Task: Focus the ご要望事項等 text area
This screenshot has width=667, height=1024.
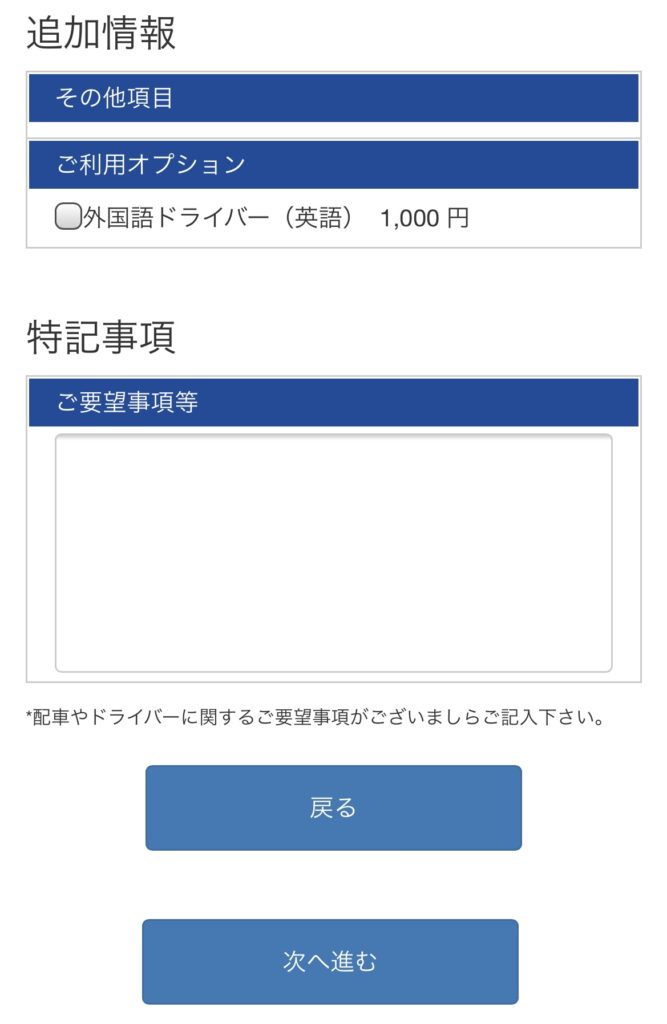Action: (333, 553)
